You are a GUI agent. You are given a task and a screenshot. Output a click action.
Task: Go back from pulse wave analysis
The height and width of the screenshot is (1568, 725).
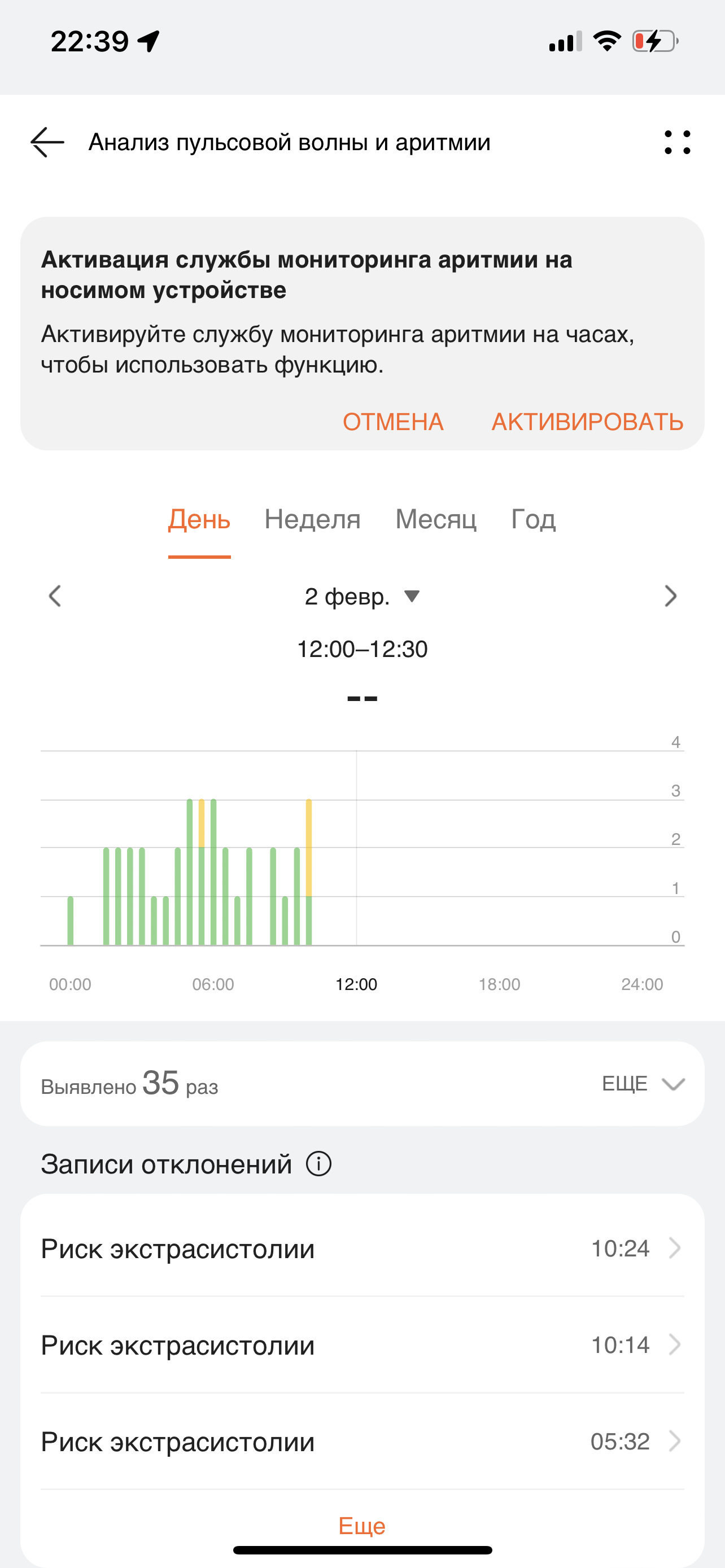pyautogui.click(x=47, y=142)
